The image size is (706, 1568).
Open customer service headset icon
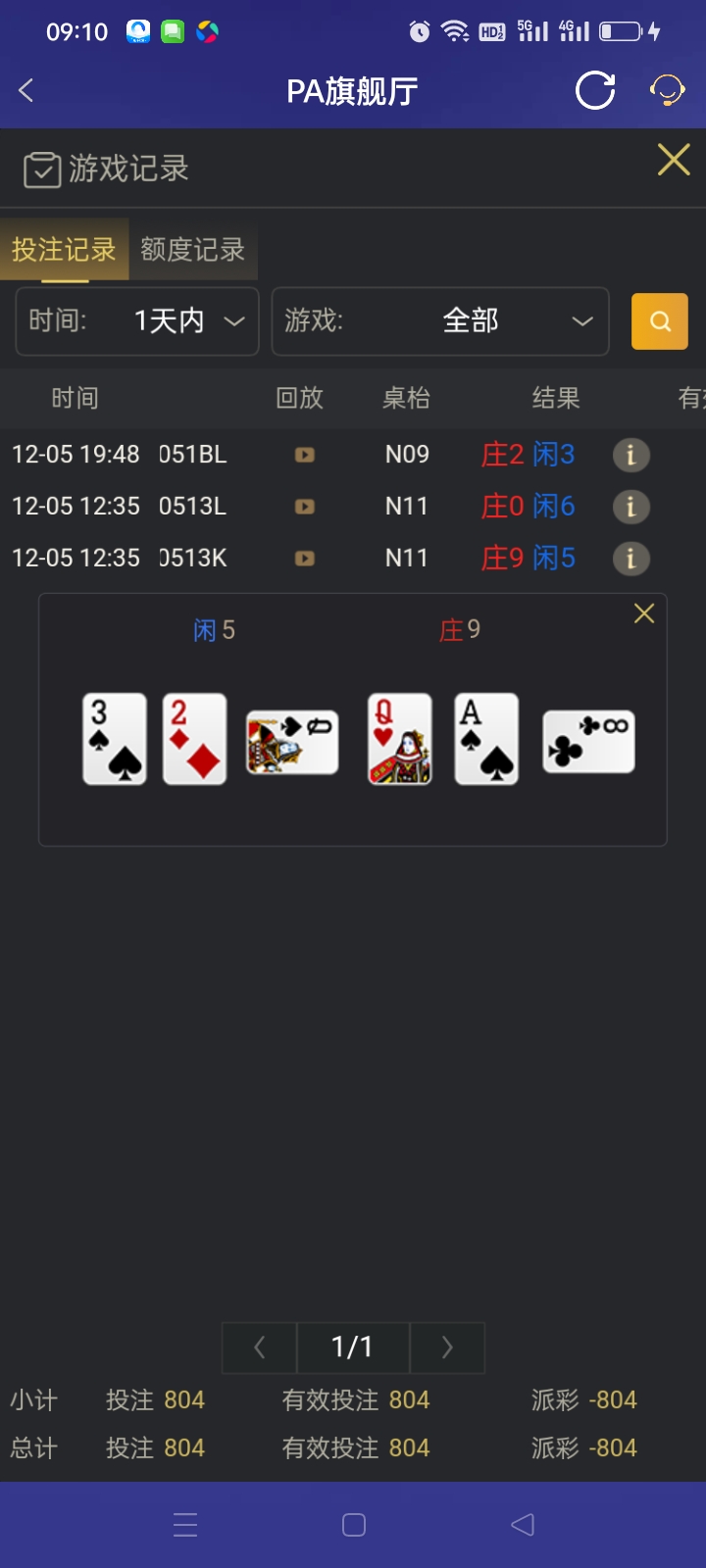[668, 91]
